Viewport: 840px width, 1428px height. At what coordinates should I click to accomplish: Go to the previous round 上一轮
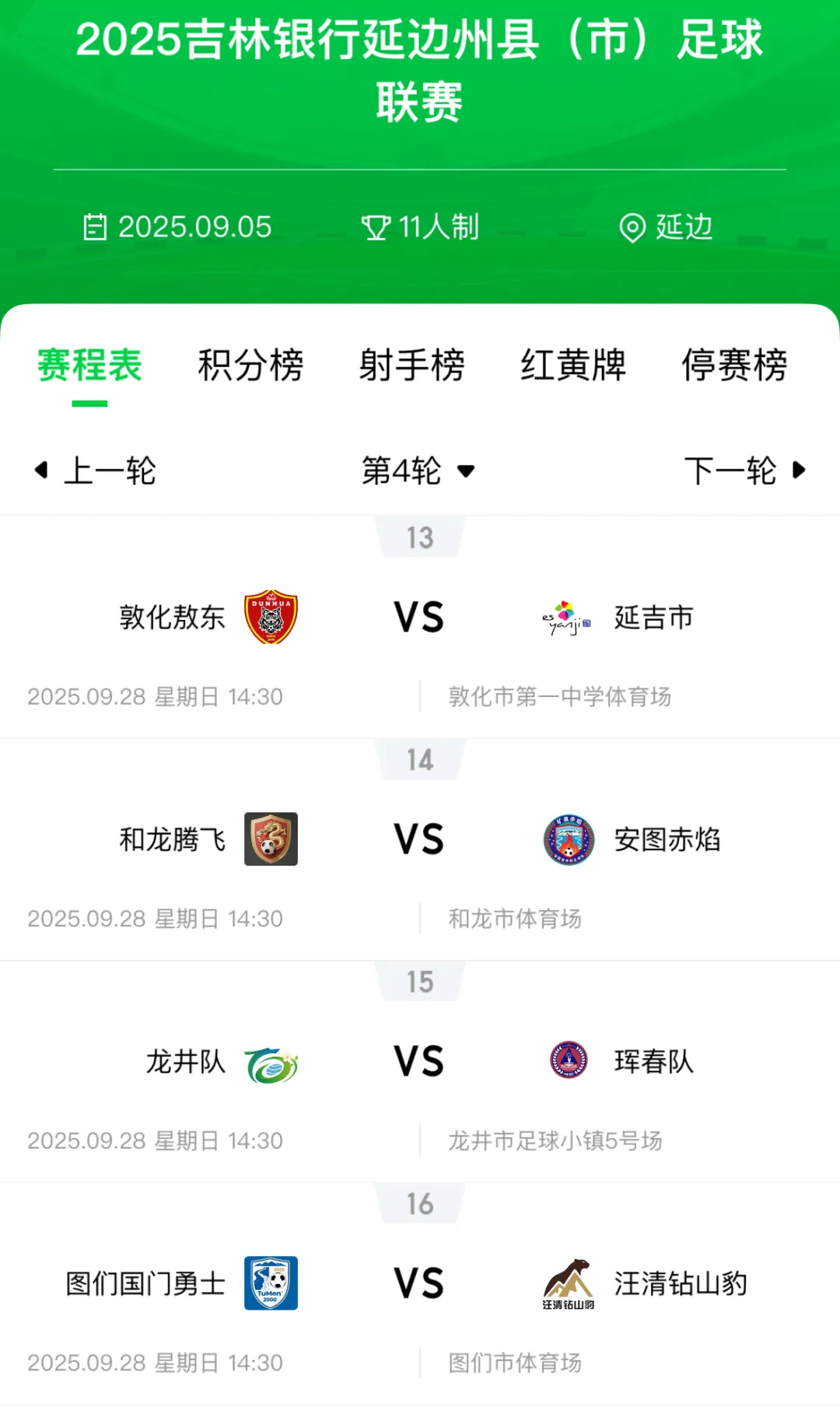point(96,471)
